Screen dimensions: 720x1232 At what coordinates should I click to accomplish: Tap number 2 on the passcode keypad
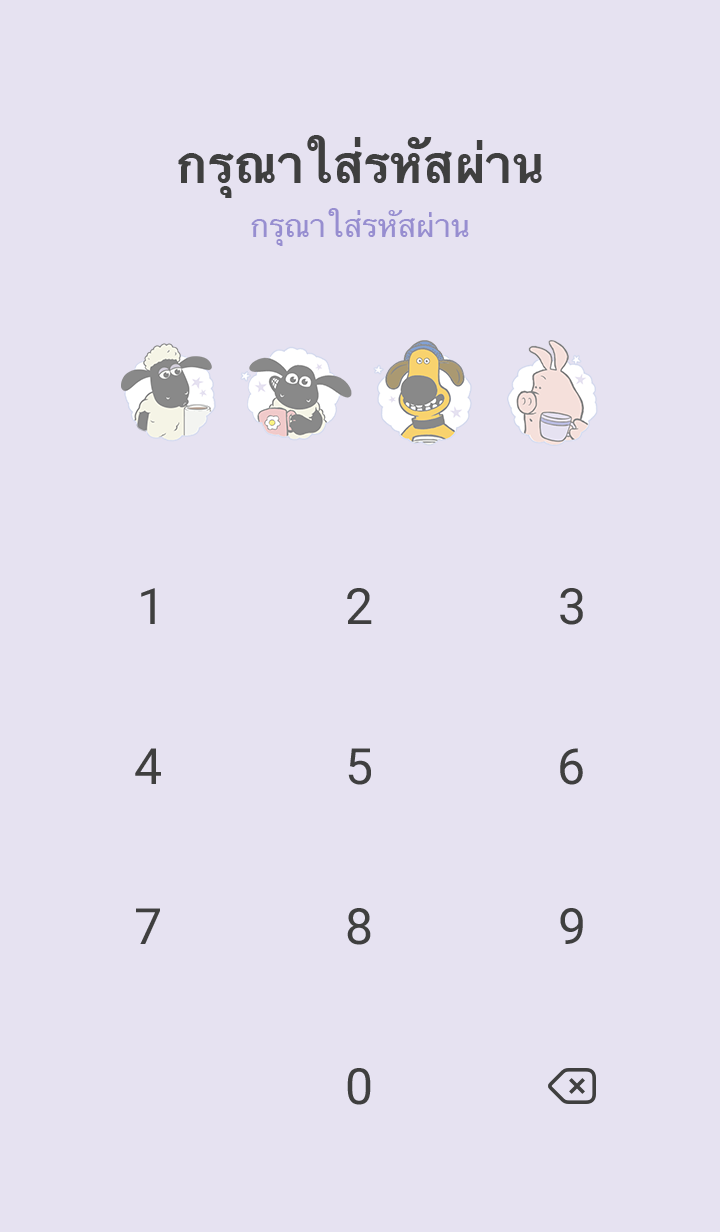point(359,607)
